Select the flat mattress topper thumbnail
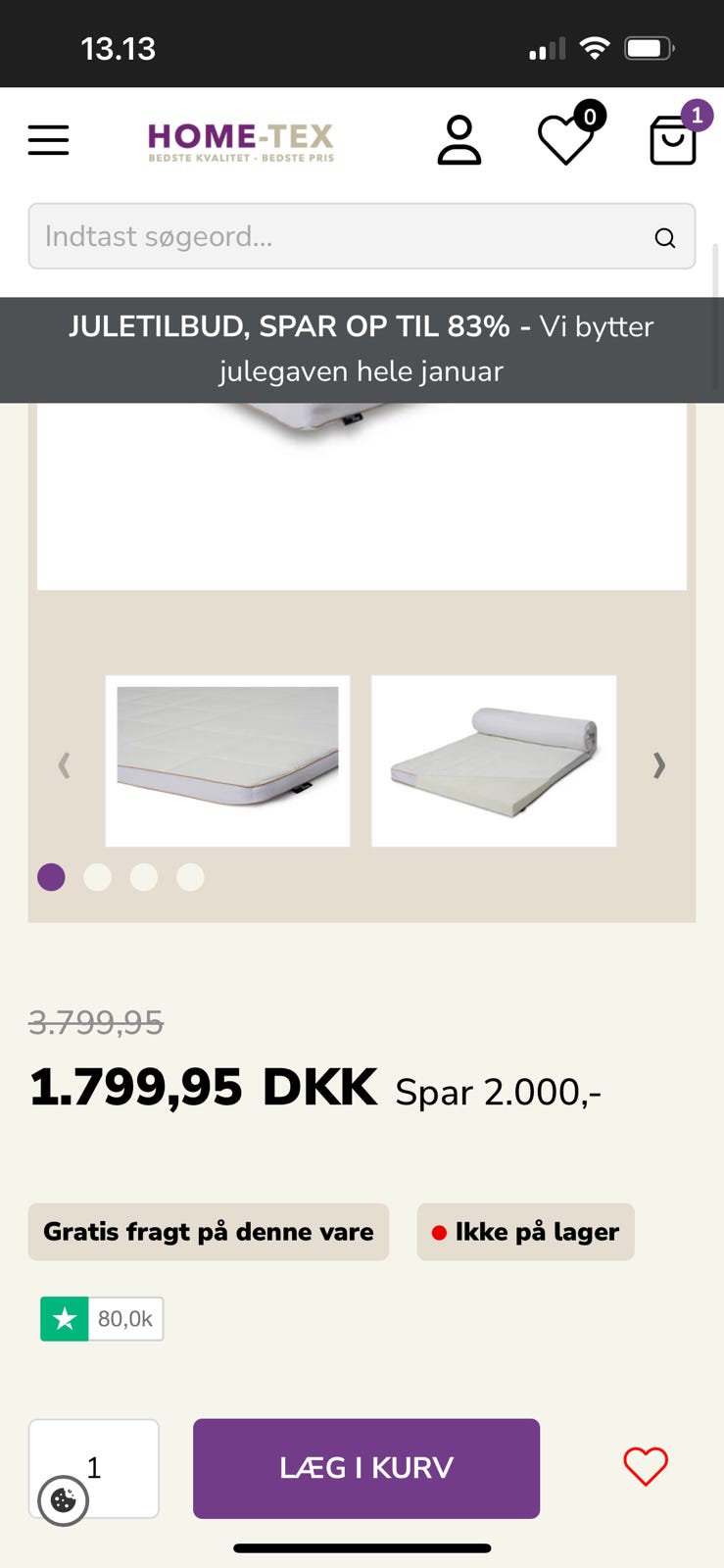Image resolution: width=724 pixels, height=1568 pixels. tap(227, 760)
